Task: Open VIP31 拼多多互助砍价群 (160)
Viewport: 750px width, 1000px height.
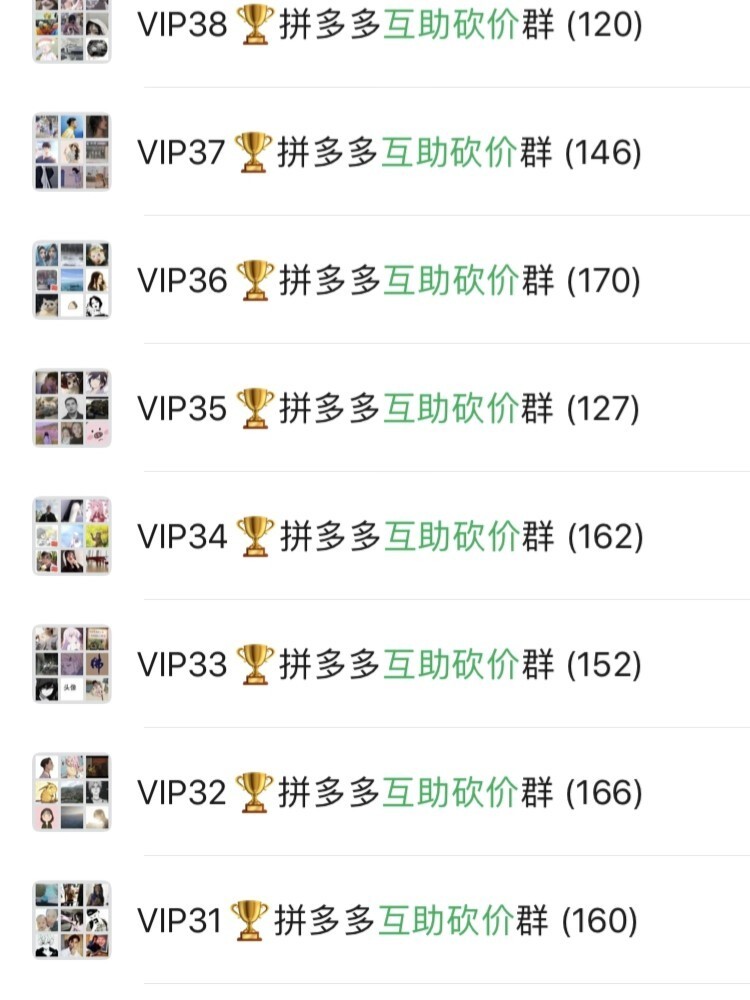Action: [390, 920]
